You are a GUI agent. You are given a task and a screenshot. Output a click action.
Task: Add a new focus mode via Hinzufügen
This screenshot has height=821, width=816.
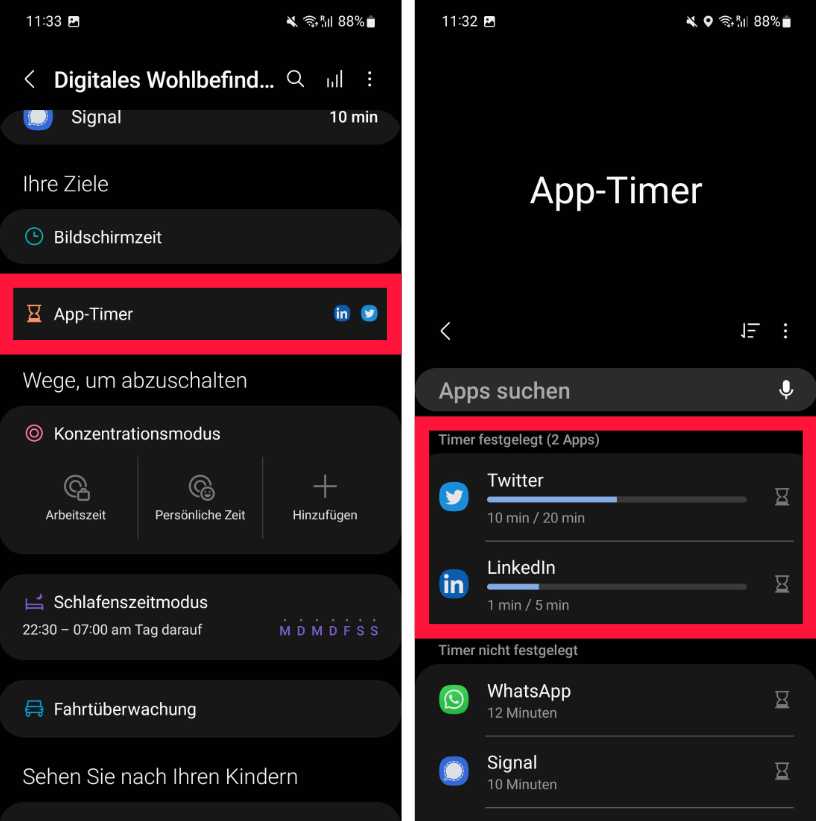pyautogui.click(x=325, y=497)
